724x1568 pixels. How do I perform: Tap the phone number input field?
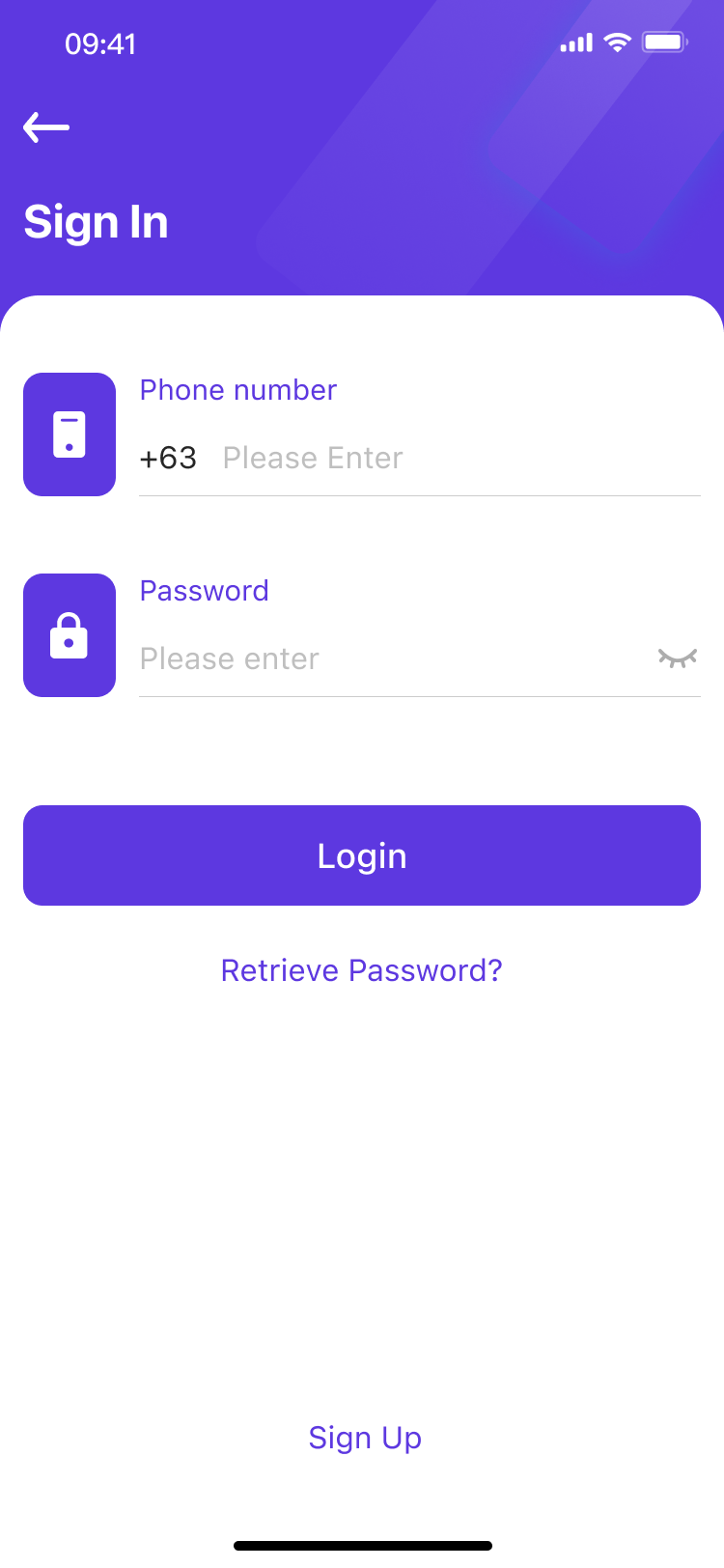click(460, 458)
